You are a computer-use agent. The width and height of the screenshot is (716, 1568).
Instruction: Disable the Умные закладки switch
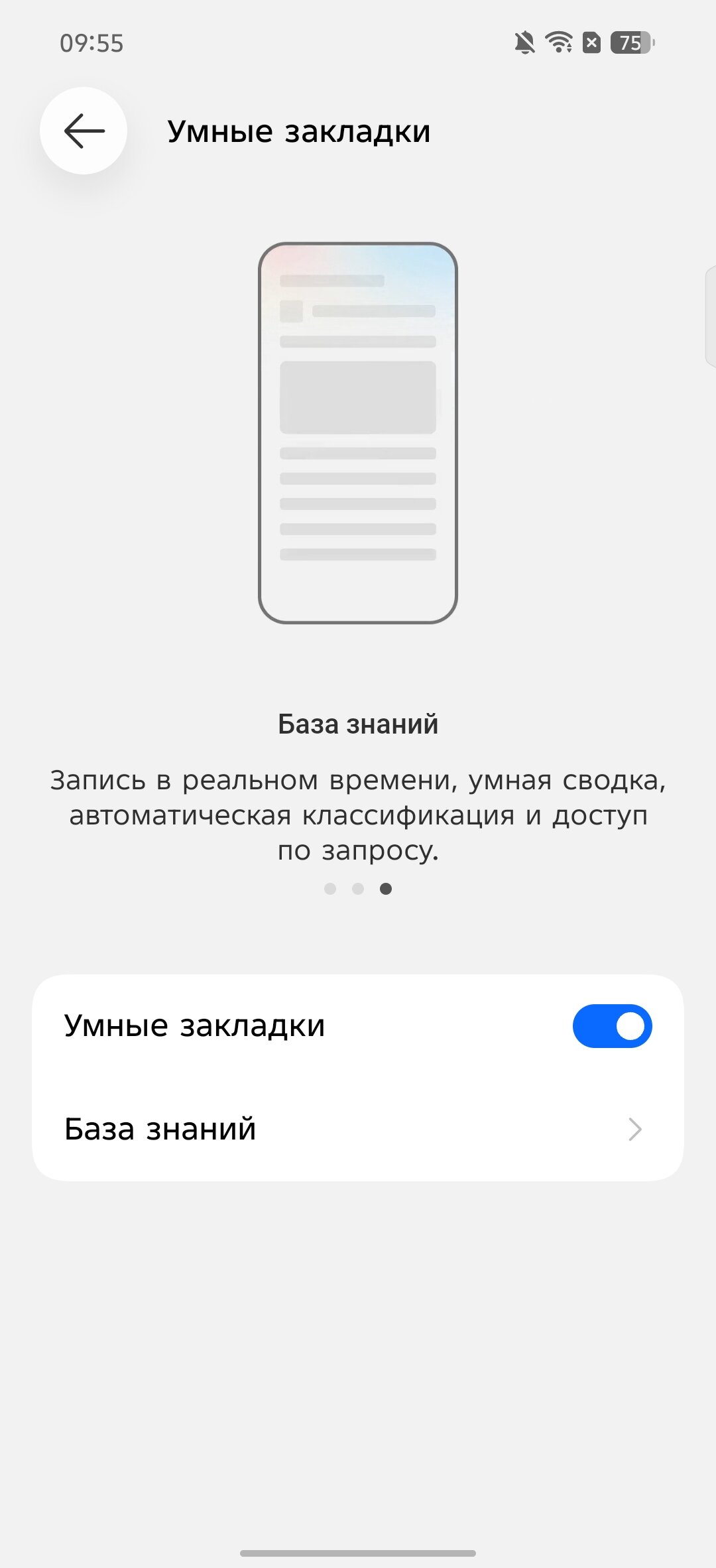[x=611, y=1026]
